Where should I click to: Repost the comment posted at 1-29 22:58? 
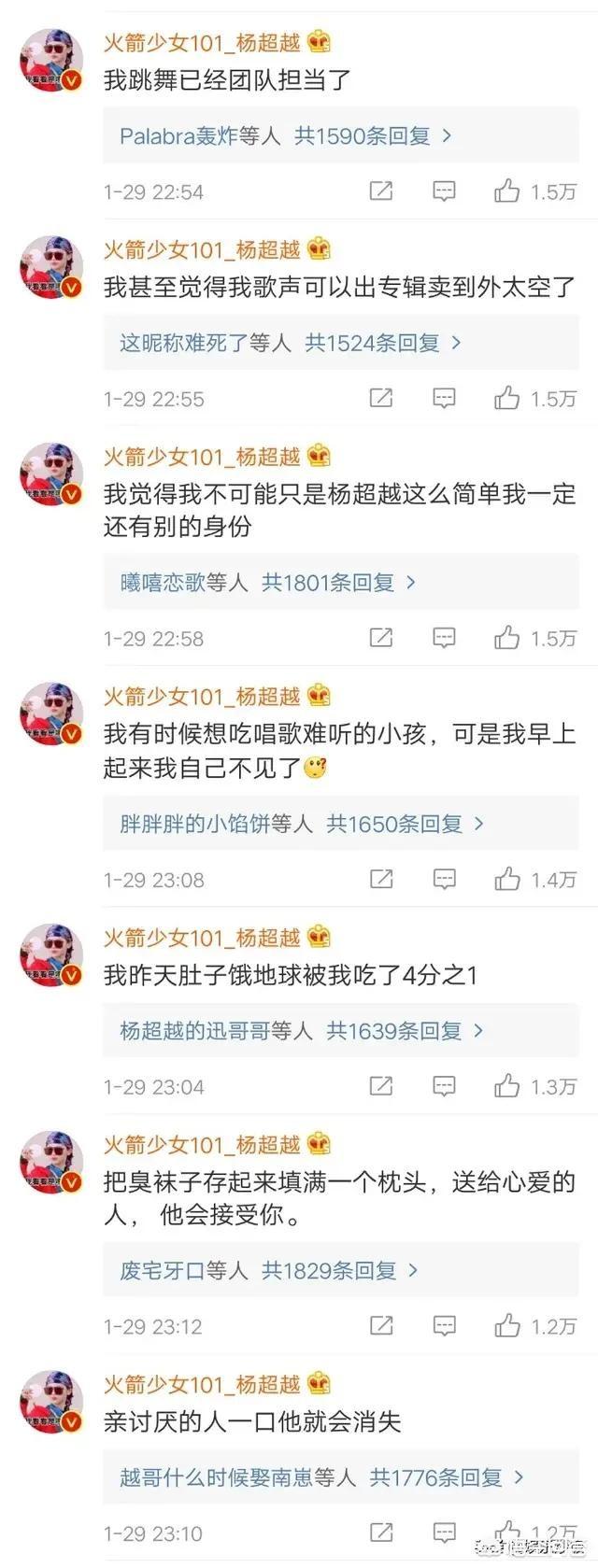click(x=381, y=639)
